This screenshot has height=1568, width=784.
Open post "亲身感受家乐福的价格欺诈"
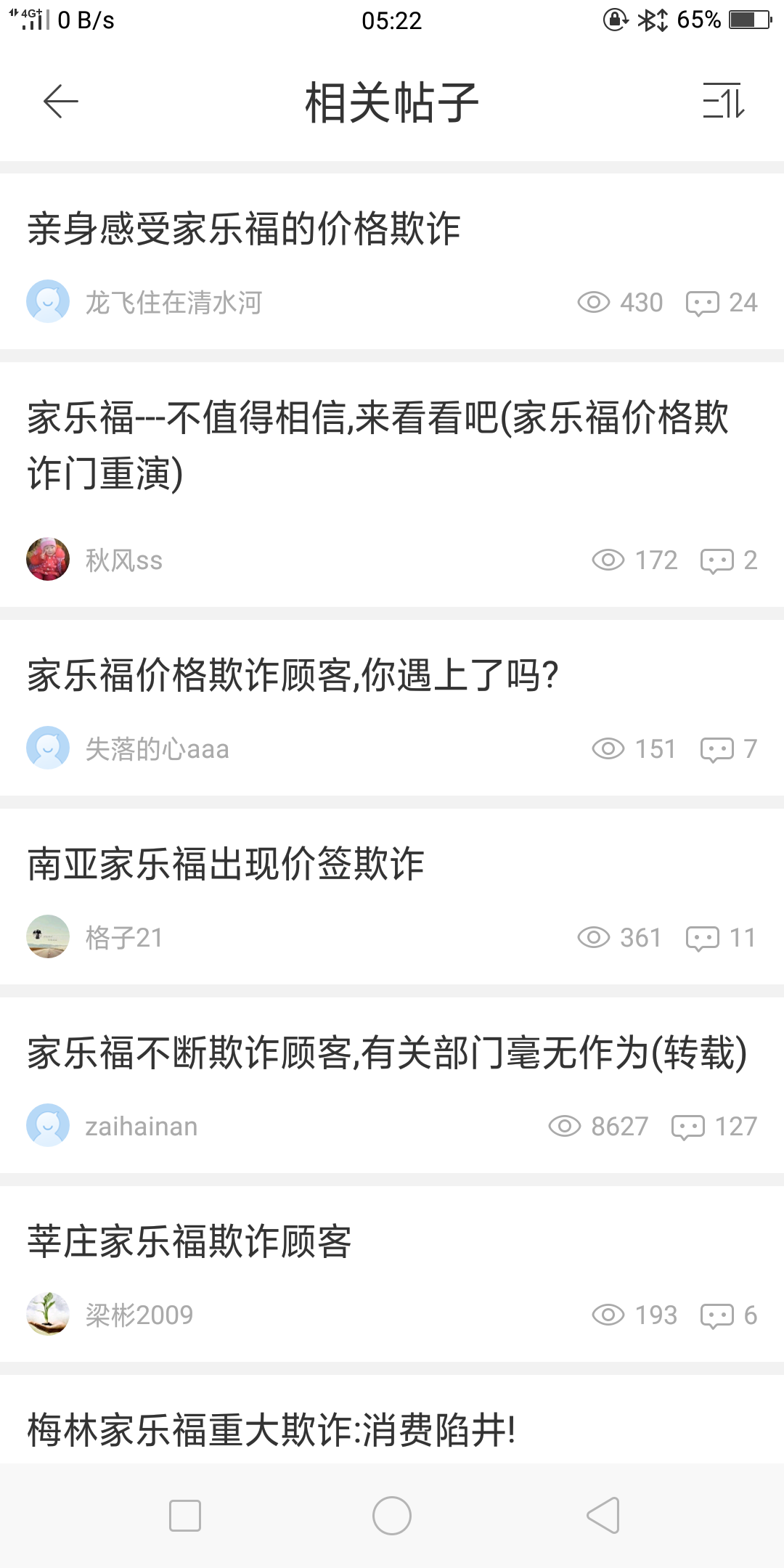click(x=244, y=229)
